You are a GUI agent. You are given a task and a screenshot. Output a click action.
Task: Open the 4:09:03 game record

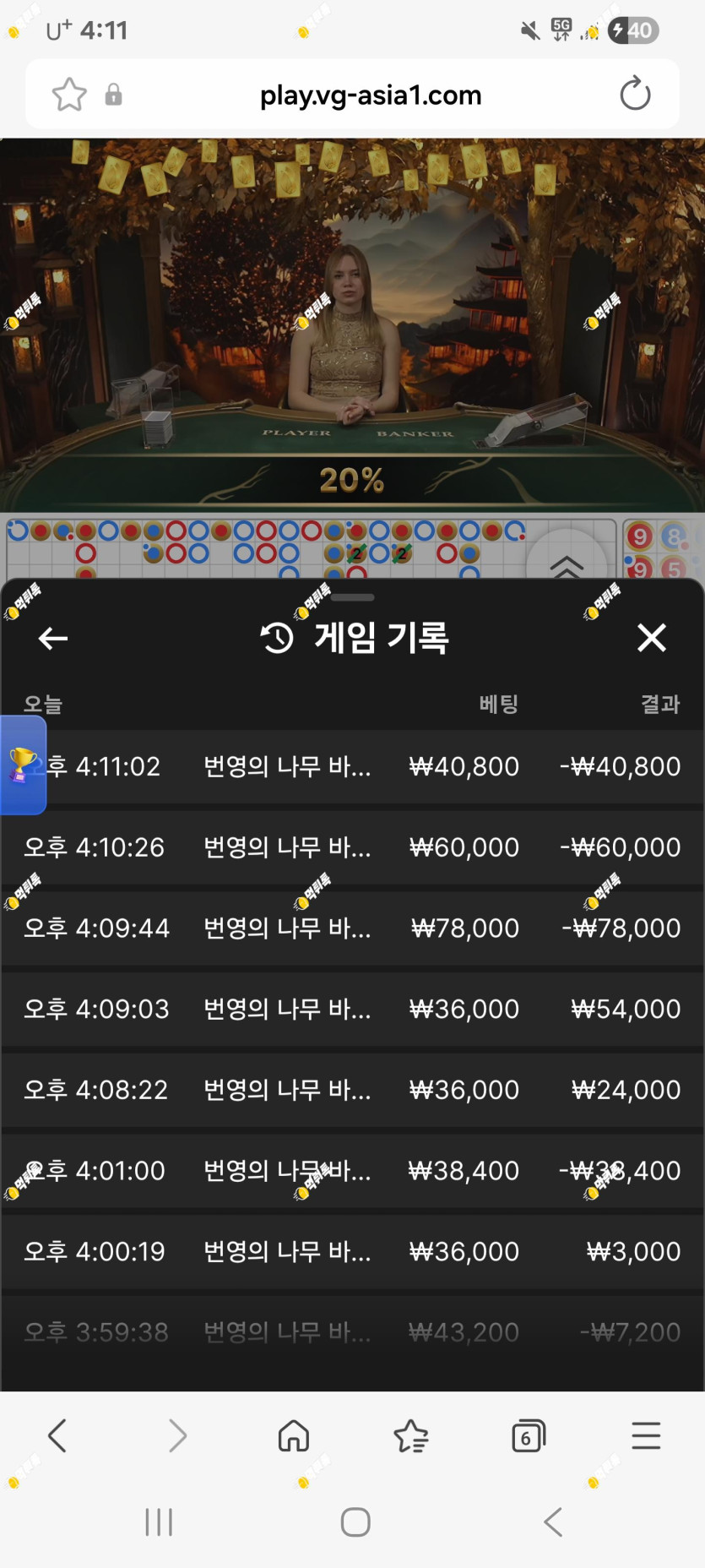click(x=352, y=1009)
